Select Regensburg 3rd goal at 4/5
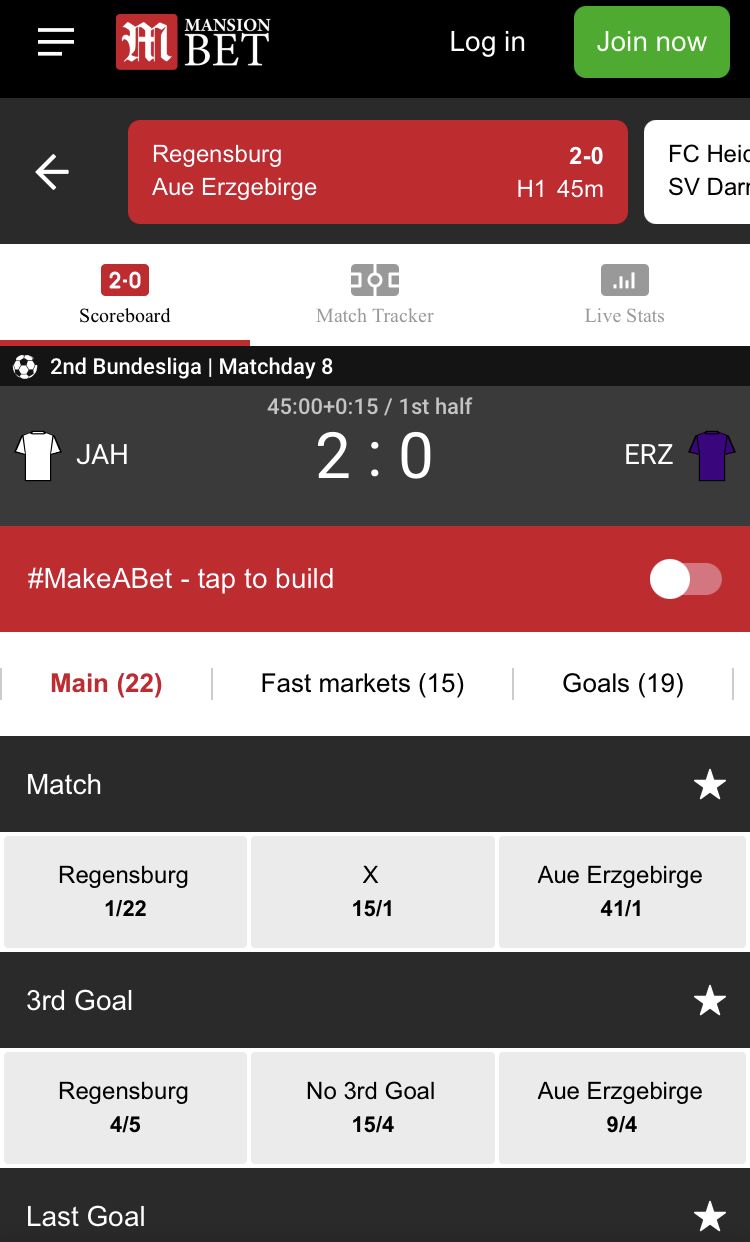The image size is (750, 1242). coord(125,1107)
